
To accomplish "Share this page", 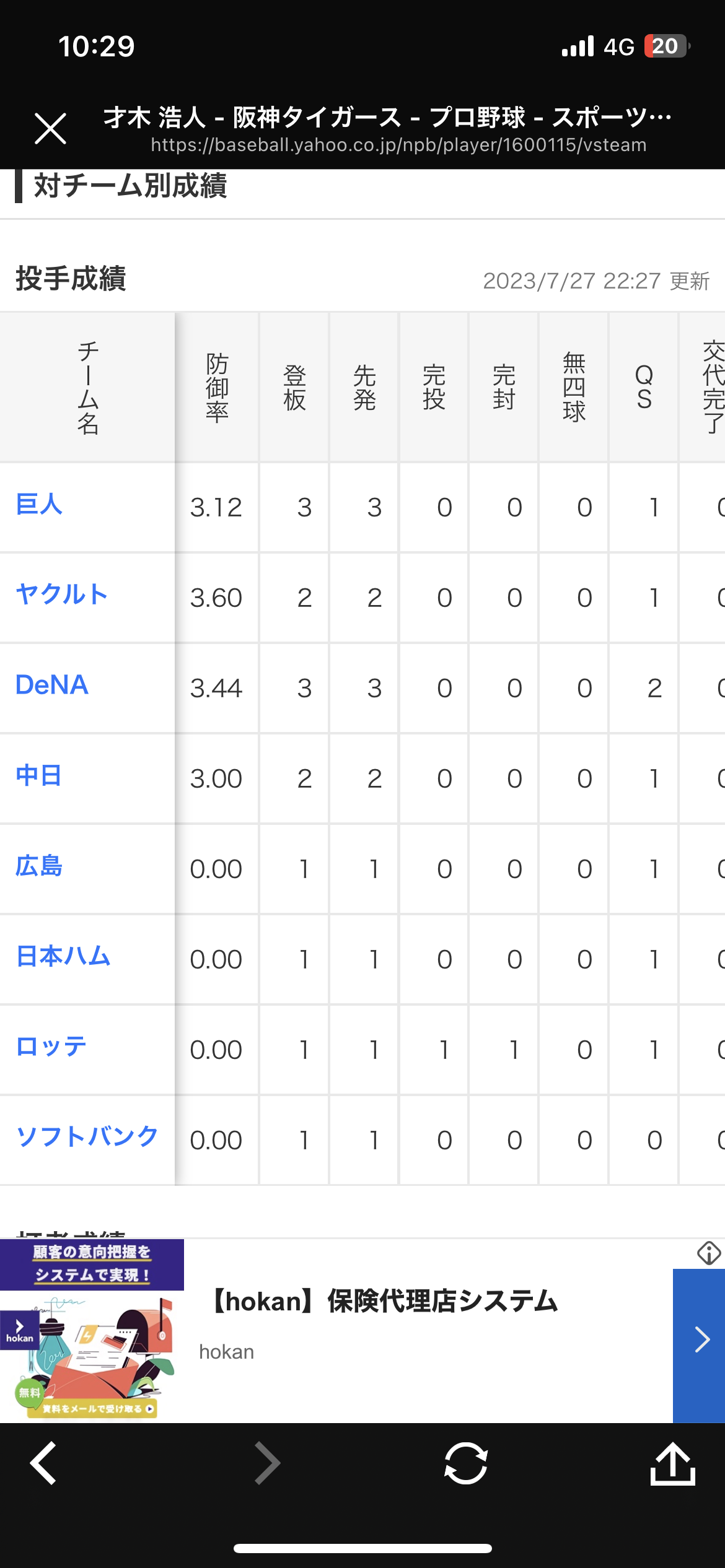I will (x=673, y=1463).
